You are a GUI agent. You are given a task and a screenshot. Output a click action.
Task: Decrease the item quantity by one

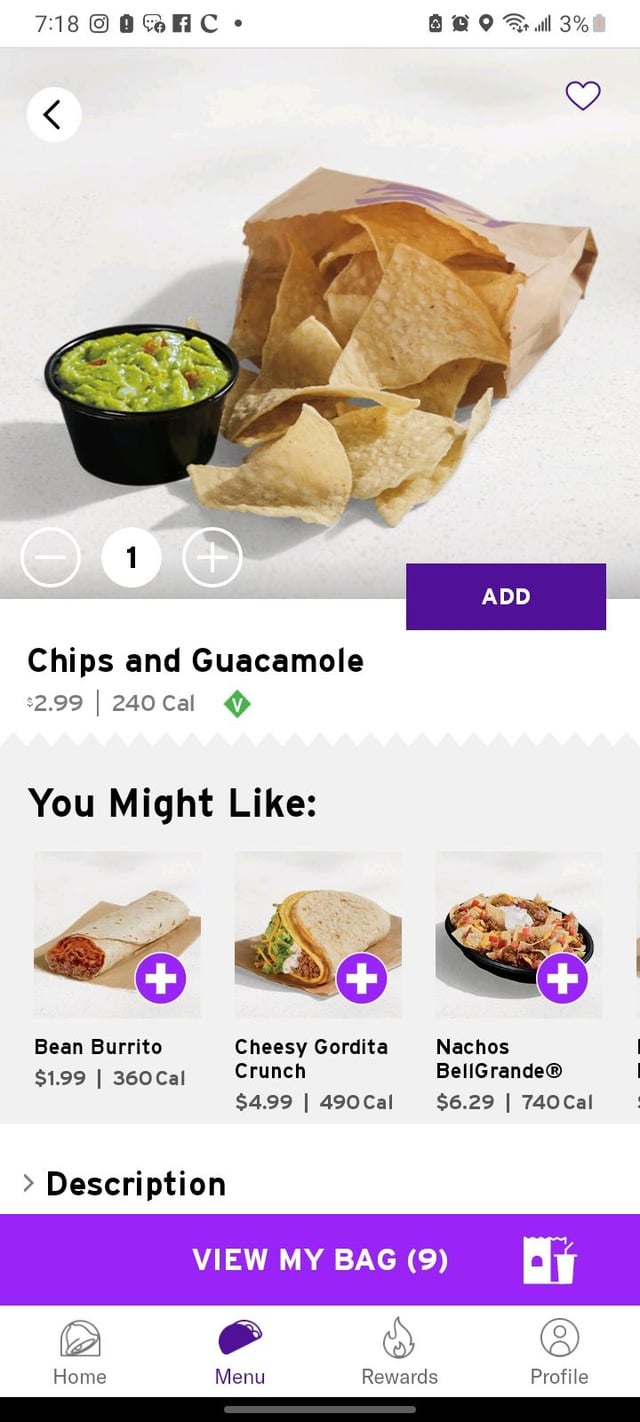(51, 558)
